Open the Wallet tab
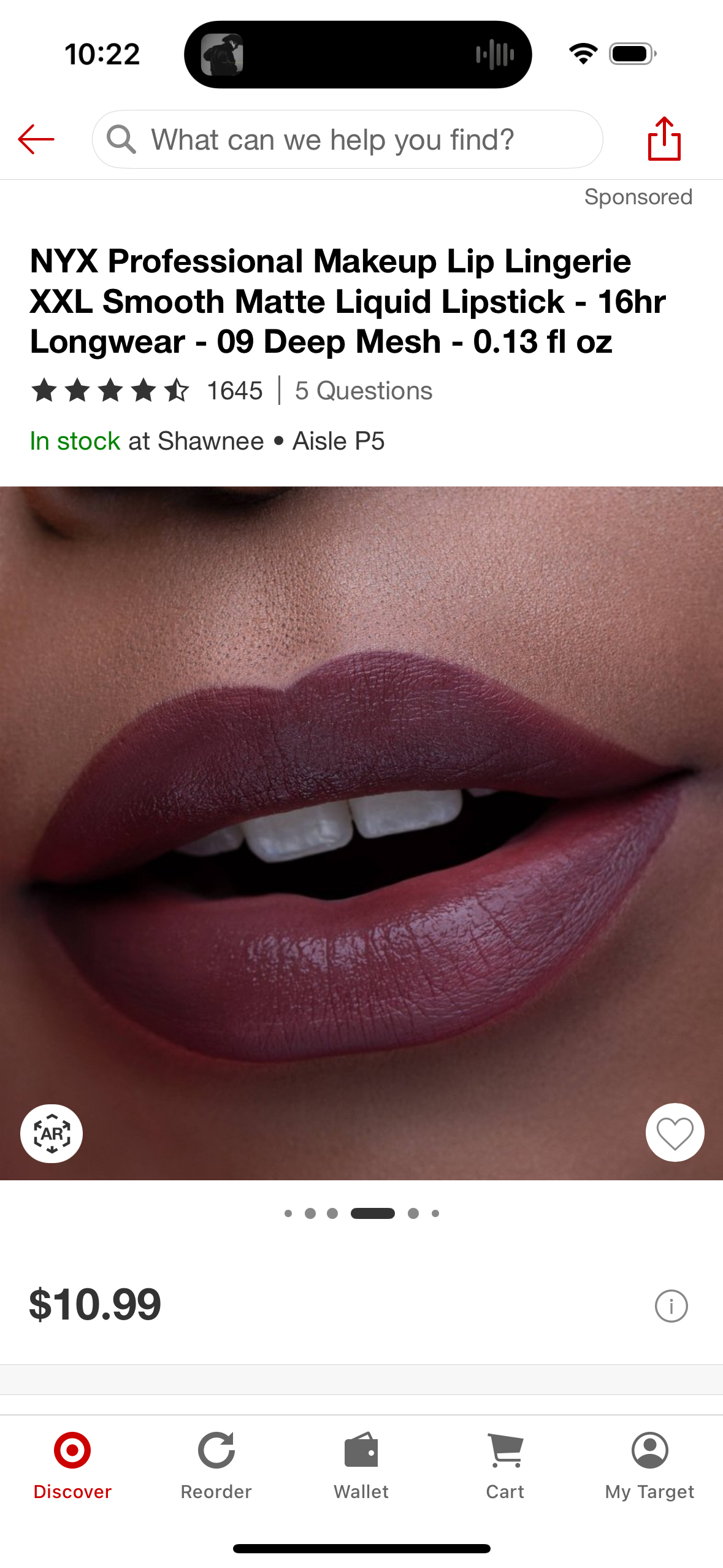The width and height of the screenshot is (723, 1568). coord(361,1466)
